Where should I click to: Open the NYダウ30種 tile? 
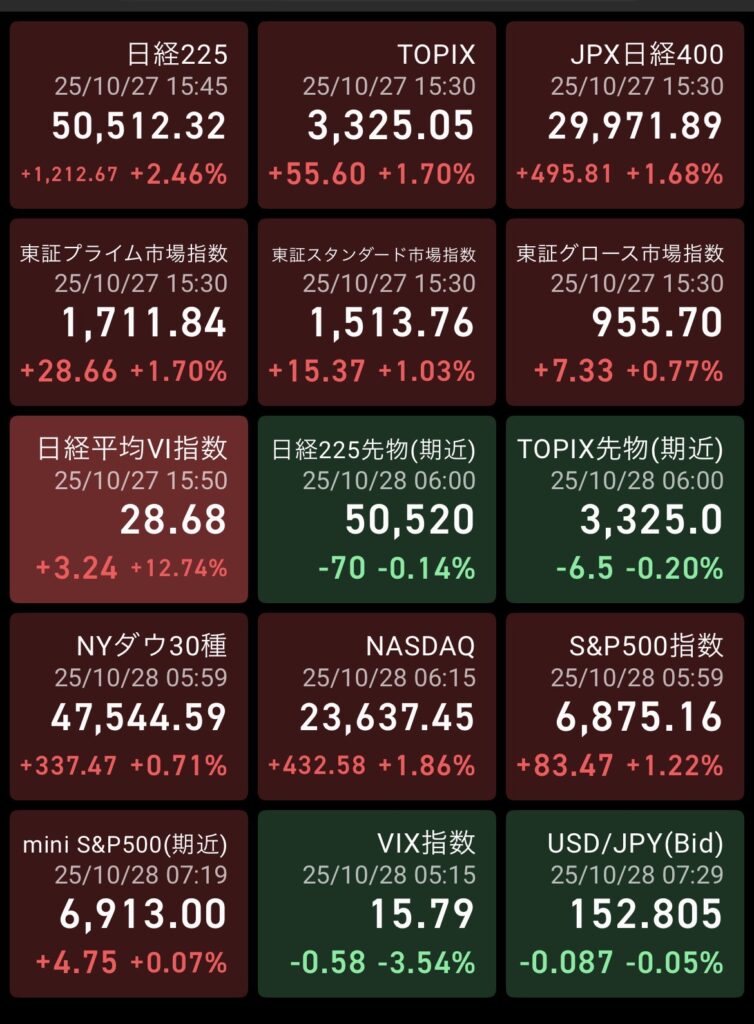point(129,706)
